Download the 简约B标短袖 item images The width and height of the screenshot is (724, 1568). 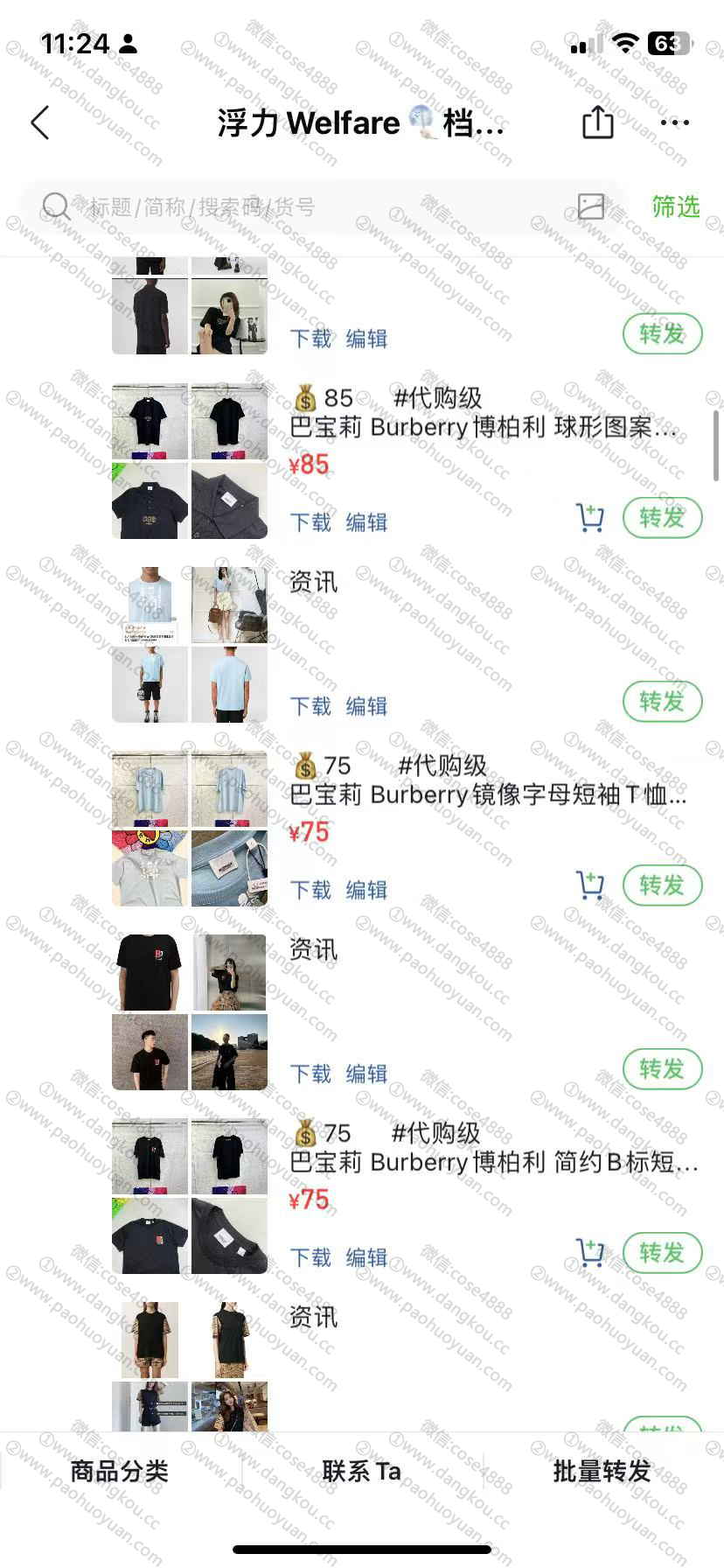point(310,1257)
